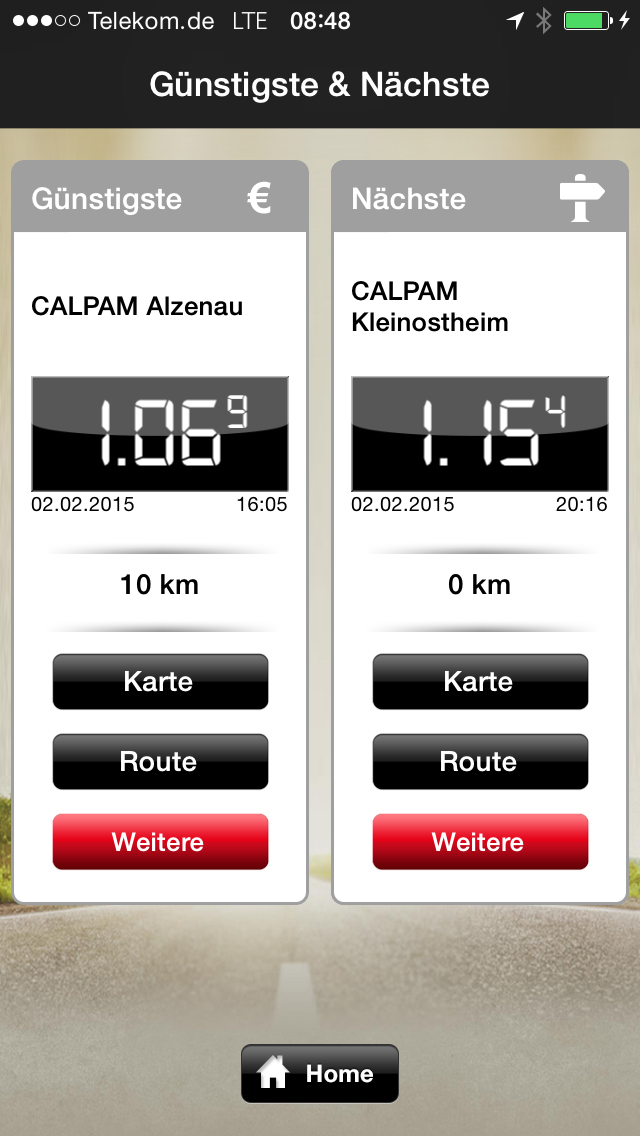Show Weitere cheapest stations under Günstigste

[x=160, y=842]
